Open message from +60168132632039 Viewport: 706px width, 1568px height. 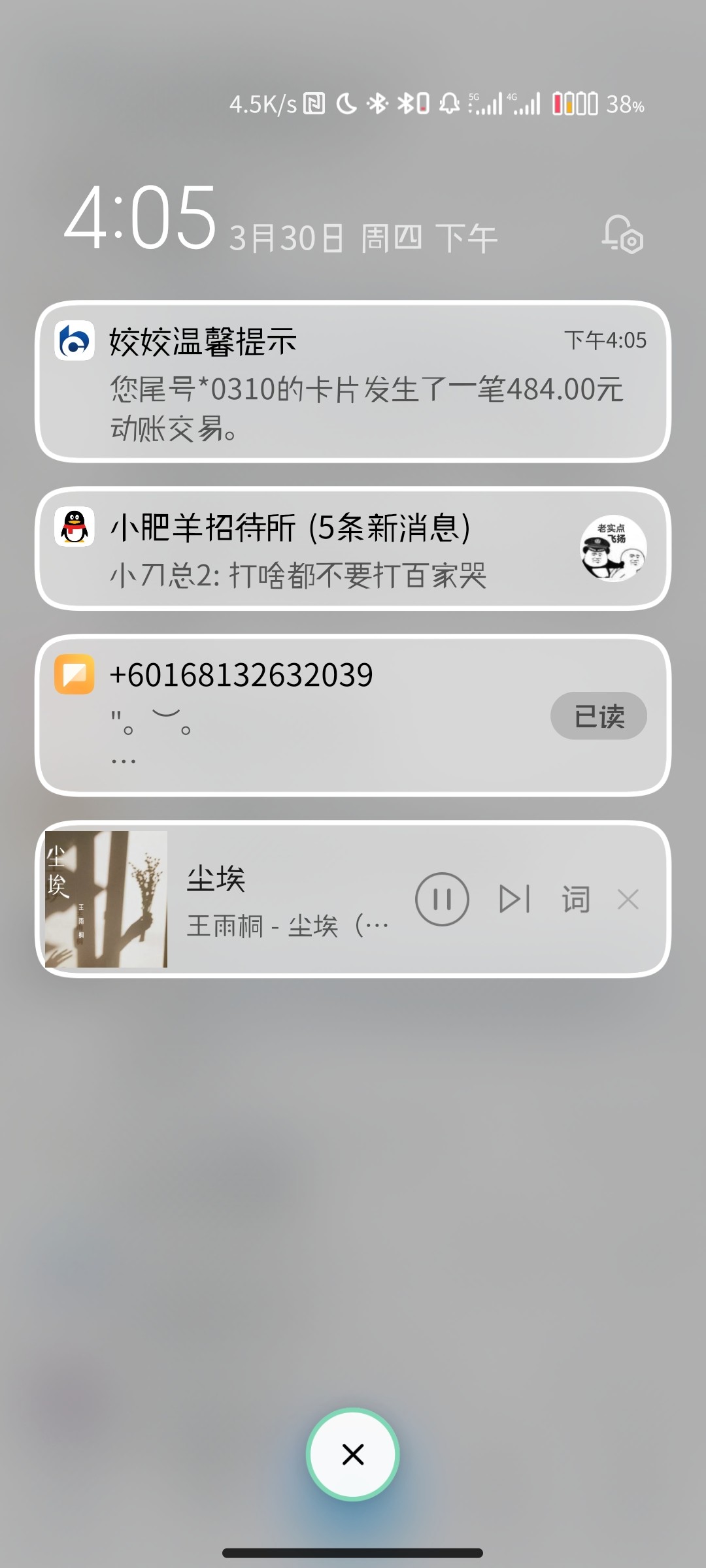point(294,715)
